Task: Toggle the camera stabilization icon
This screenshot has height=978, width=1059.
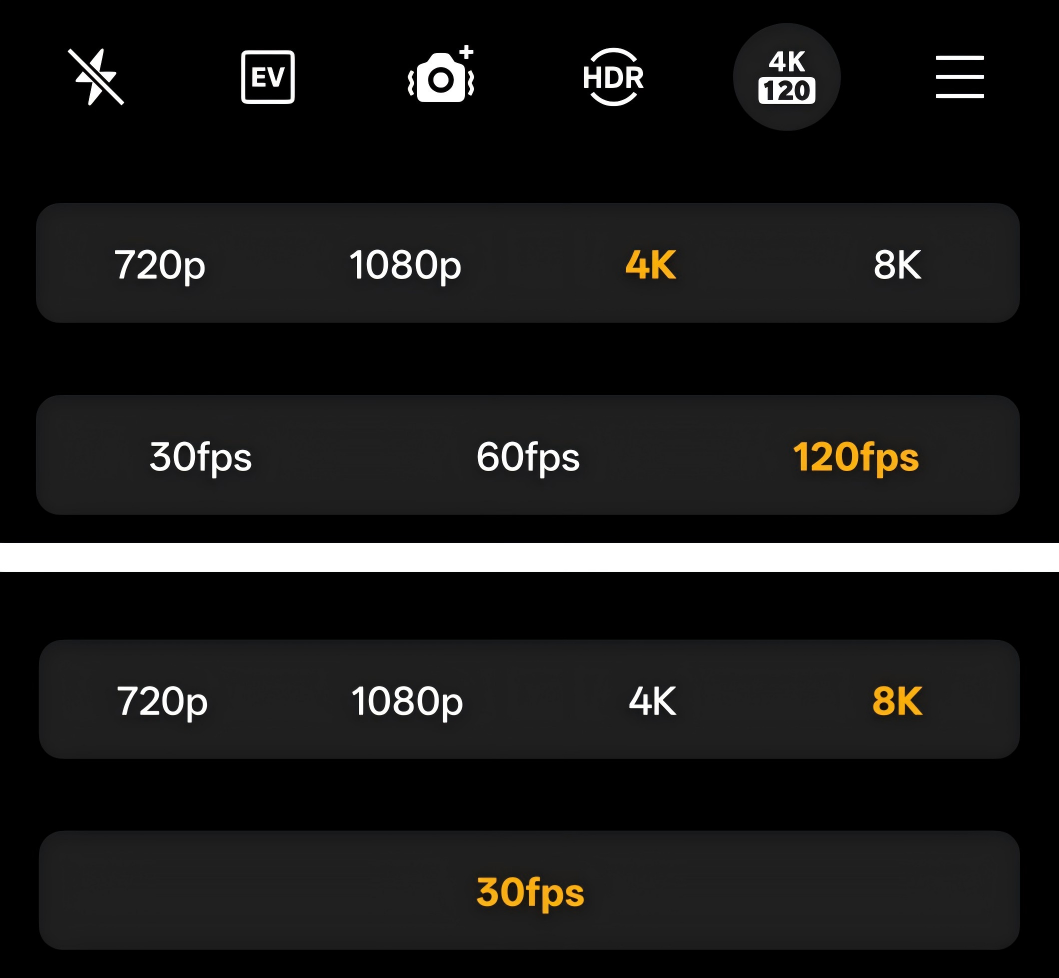Action: pos(441,77)
